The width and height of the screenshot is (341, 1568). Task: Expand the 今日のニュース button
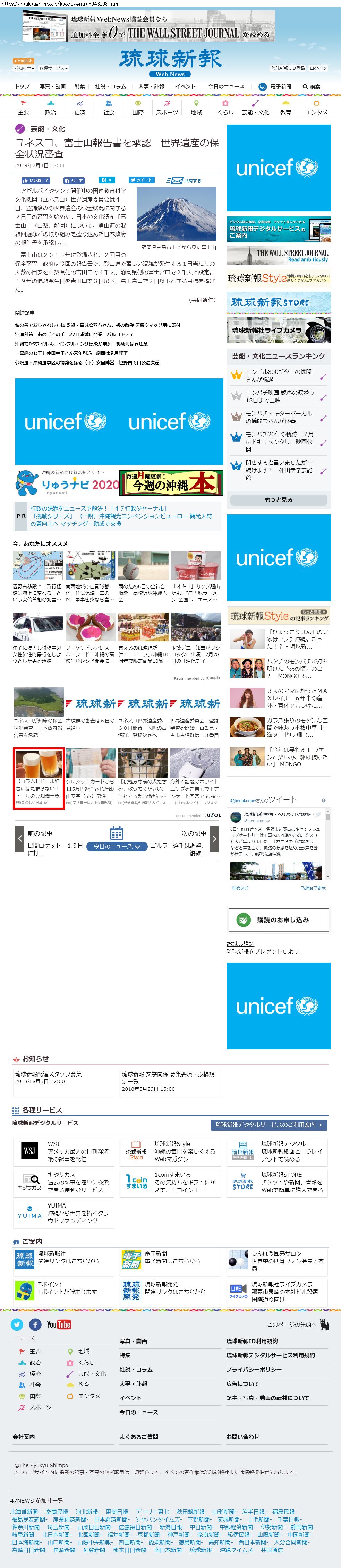(x=117, y=846)
